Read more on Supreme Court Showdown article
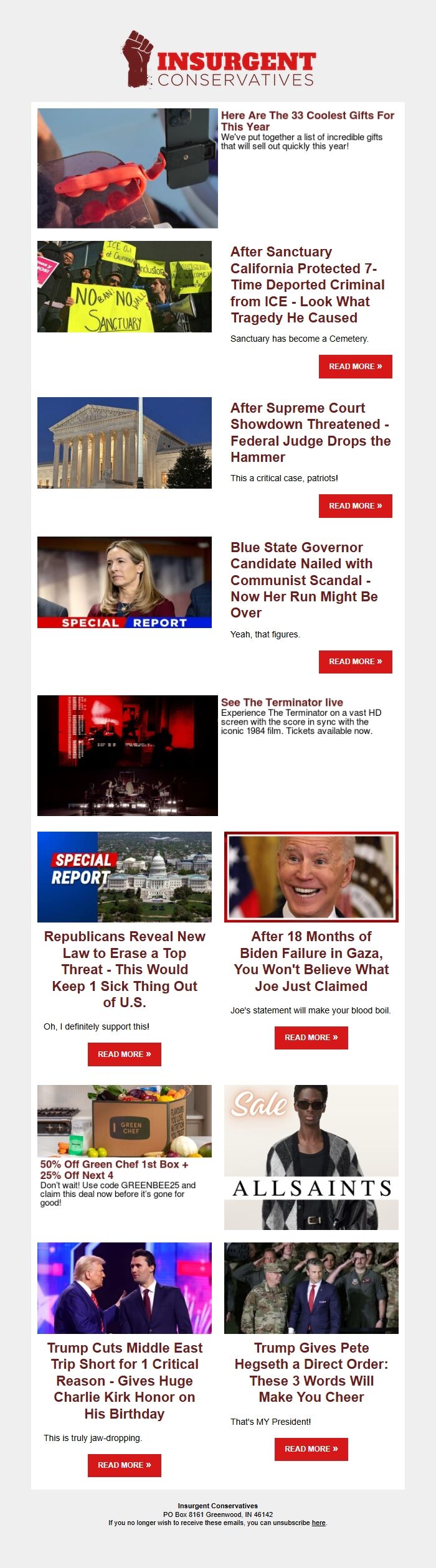The width and height of the screenshot is (436, 1568). coord(355,506)
